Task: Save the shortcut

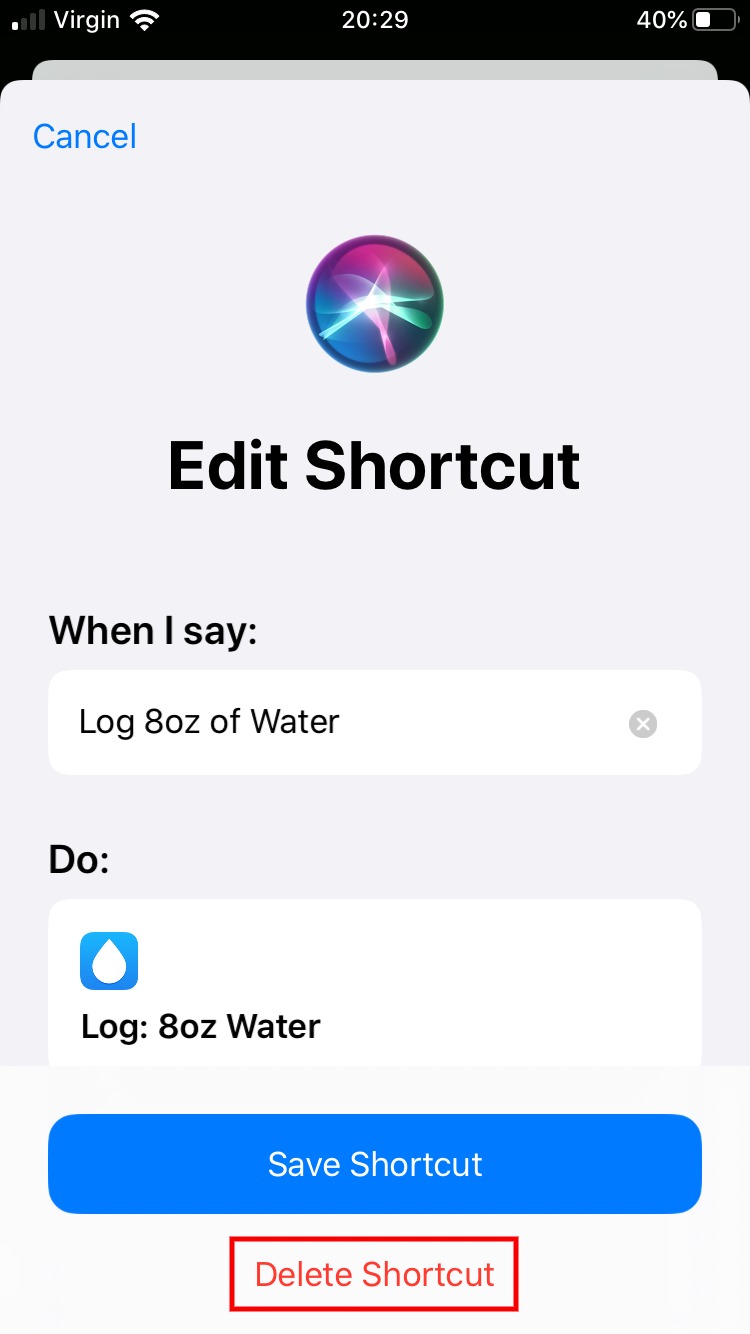Action: coord(375,1164)
